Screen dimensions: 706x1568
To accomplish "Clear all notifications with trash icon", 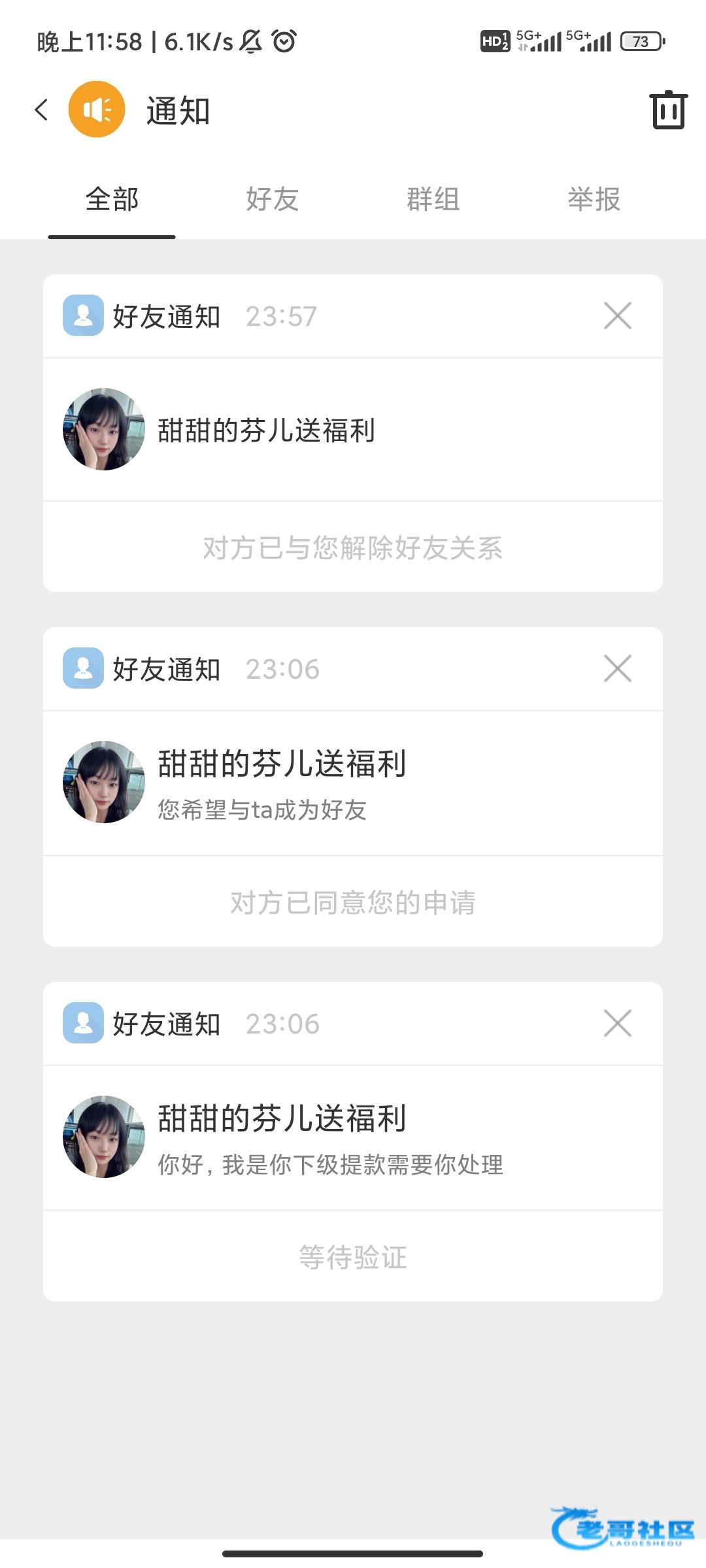I will click(667, 110).
